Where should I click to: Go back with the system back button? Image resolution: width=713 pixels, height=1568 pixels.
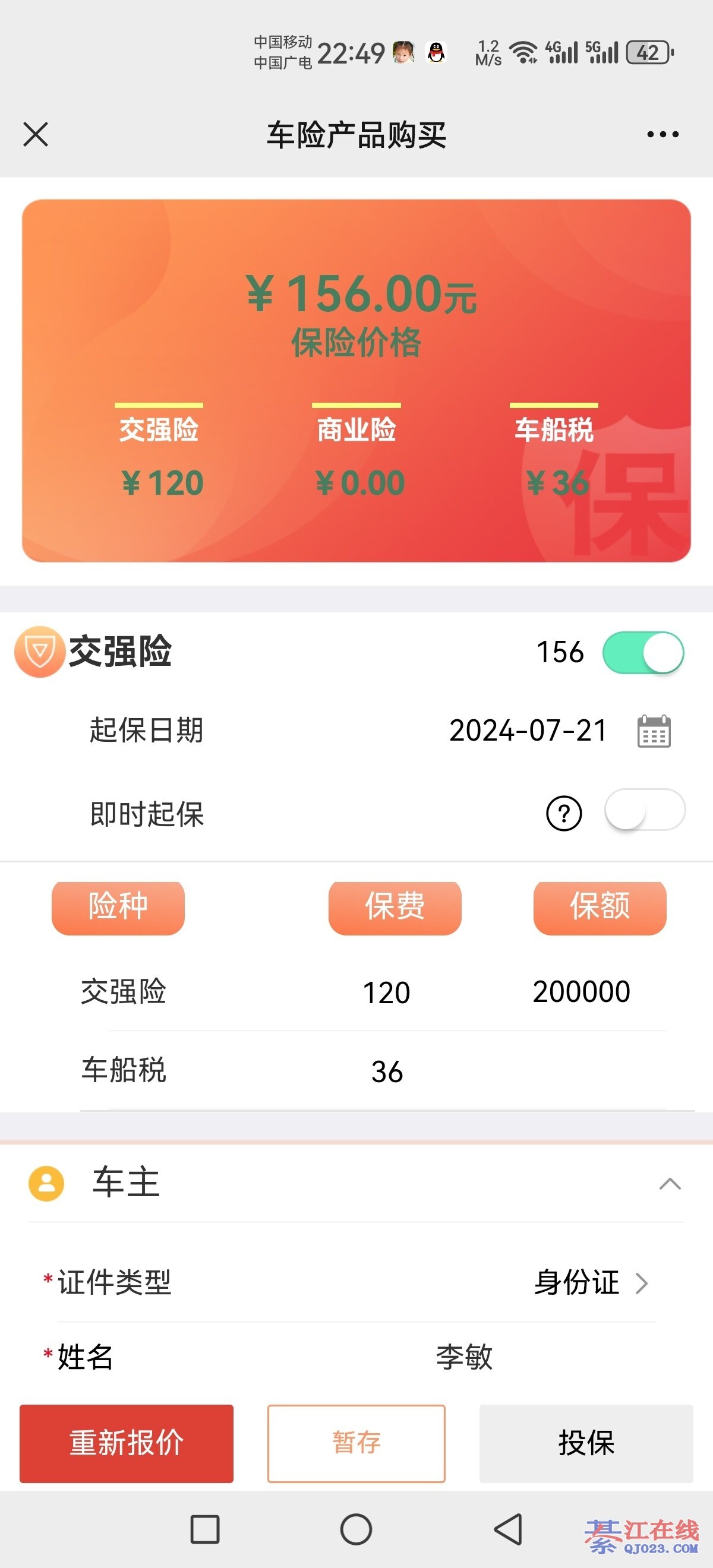coord(508,1529)
